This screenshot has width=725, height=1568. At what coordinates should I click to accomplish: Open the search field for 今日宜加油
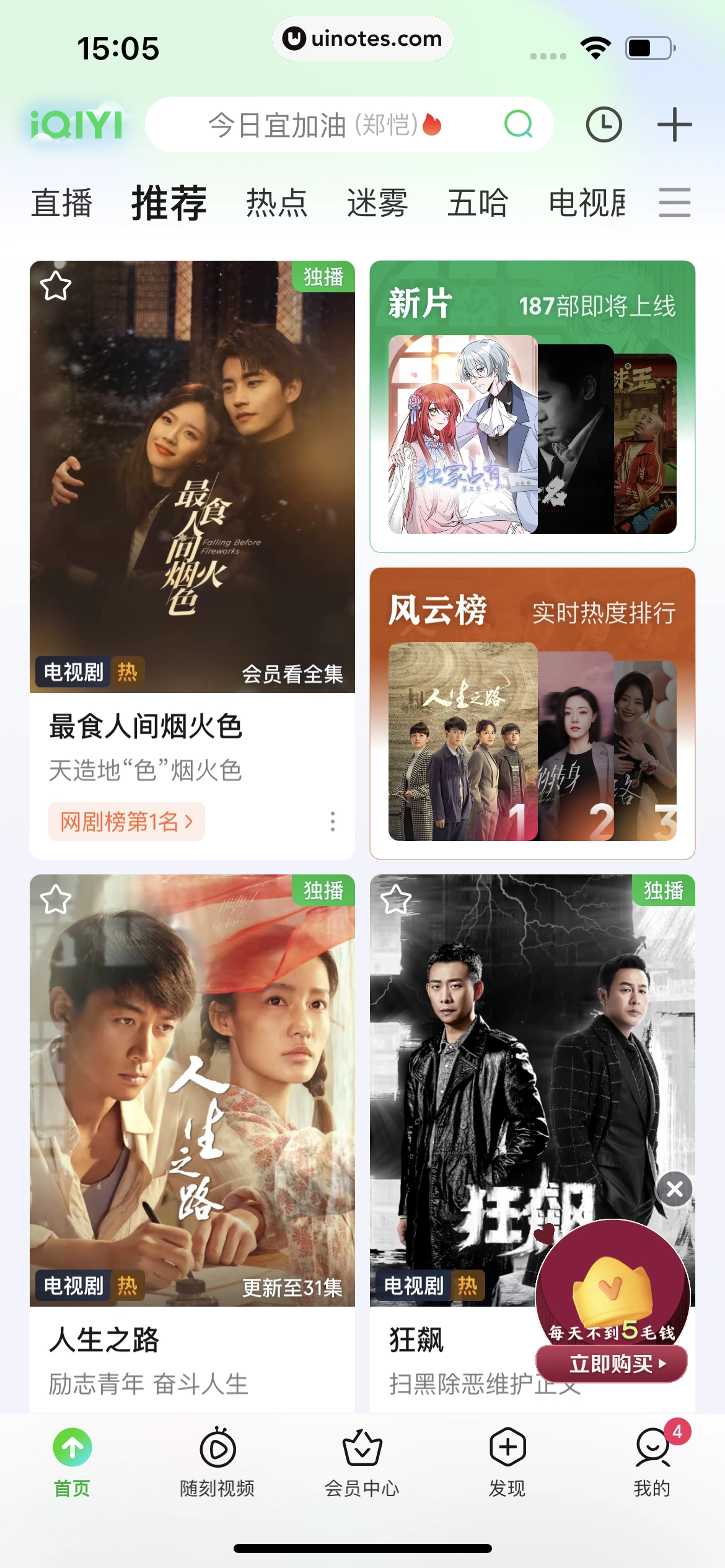[x=322, y=125]
